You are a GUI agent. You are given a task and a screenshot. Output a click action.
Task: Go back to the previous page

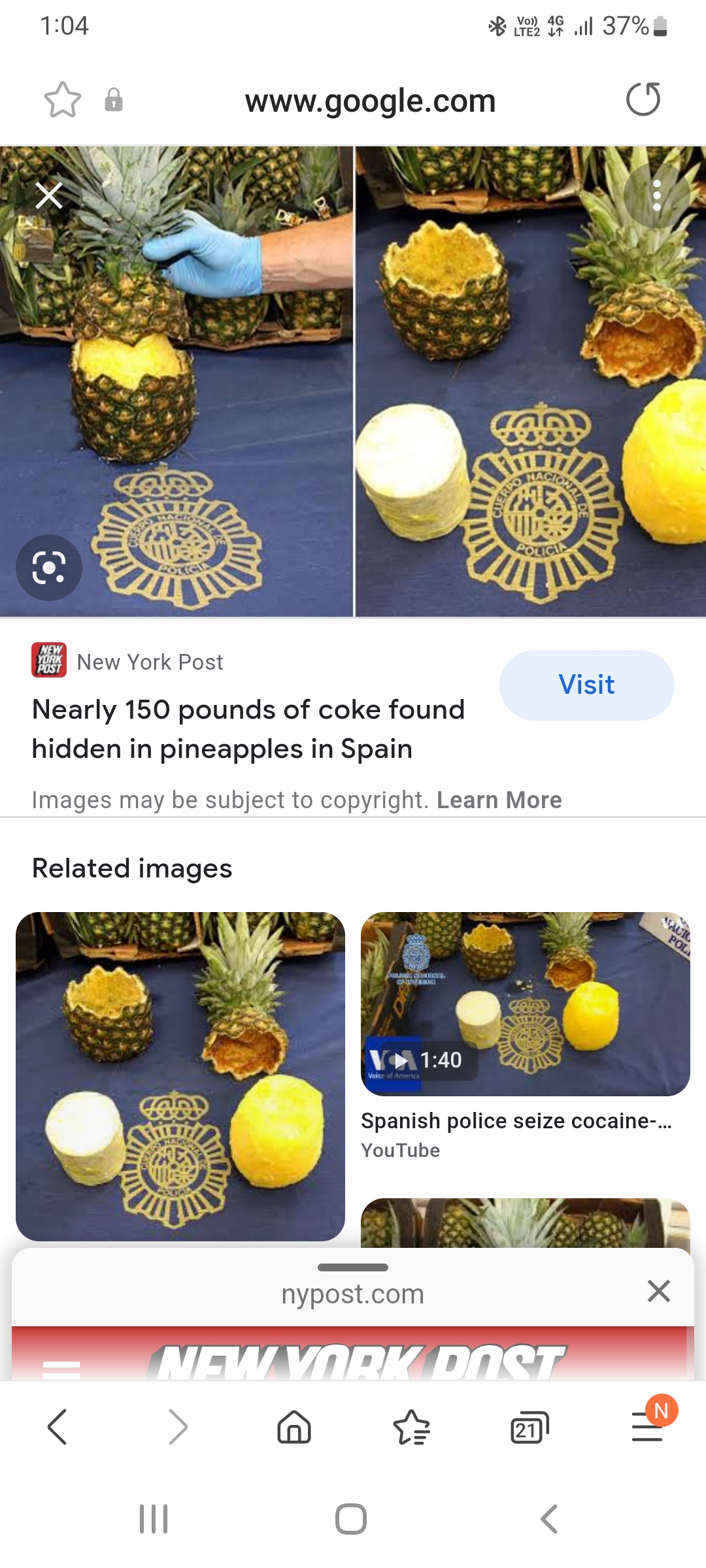coord(58,1427)
